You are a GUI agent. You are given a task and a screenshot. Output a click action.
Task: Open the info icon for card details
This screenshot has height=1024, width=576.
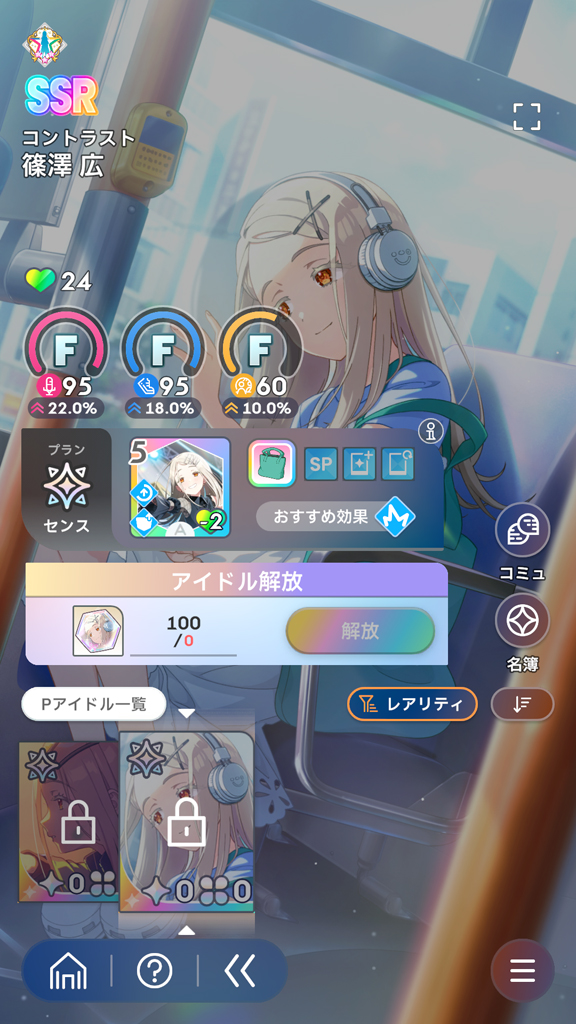431,430
